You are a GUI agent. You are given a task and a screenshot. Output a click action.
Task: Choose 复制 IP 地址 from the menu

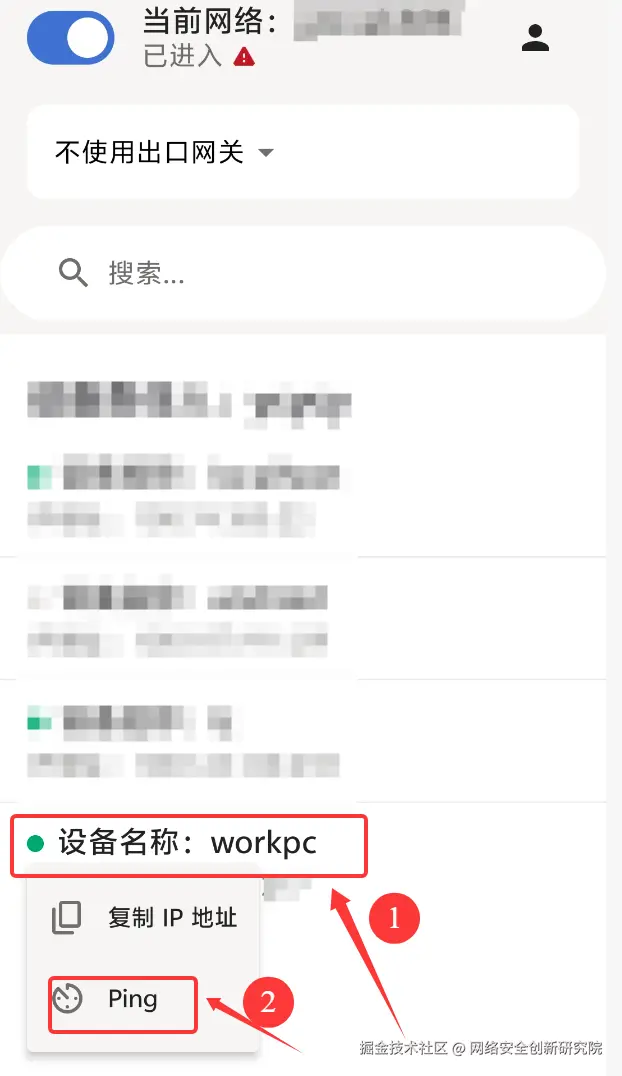click(x=146, y=917)
